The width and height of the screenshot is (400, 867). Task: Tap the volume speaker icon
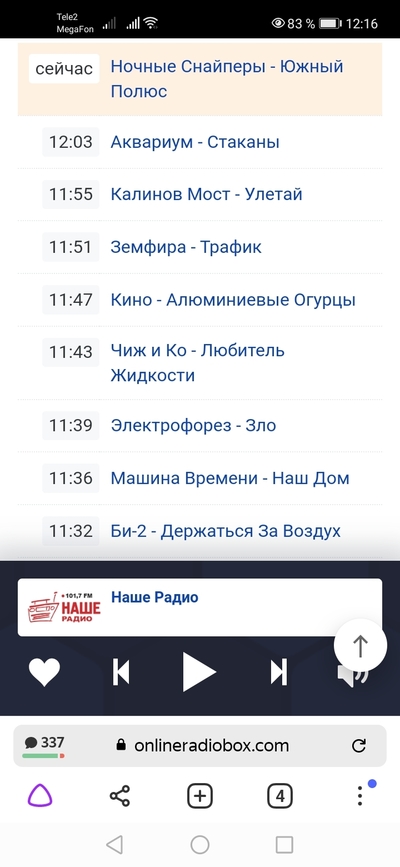point(352,675)
